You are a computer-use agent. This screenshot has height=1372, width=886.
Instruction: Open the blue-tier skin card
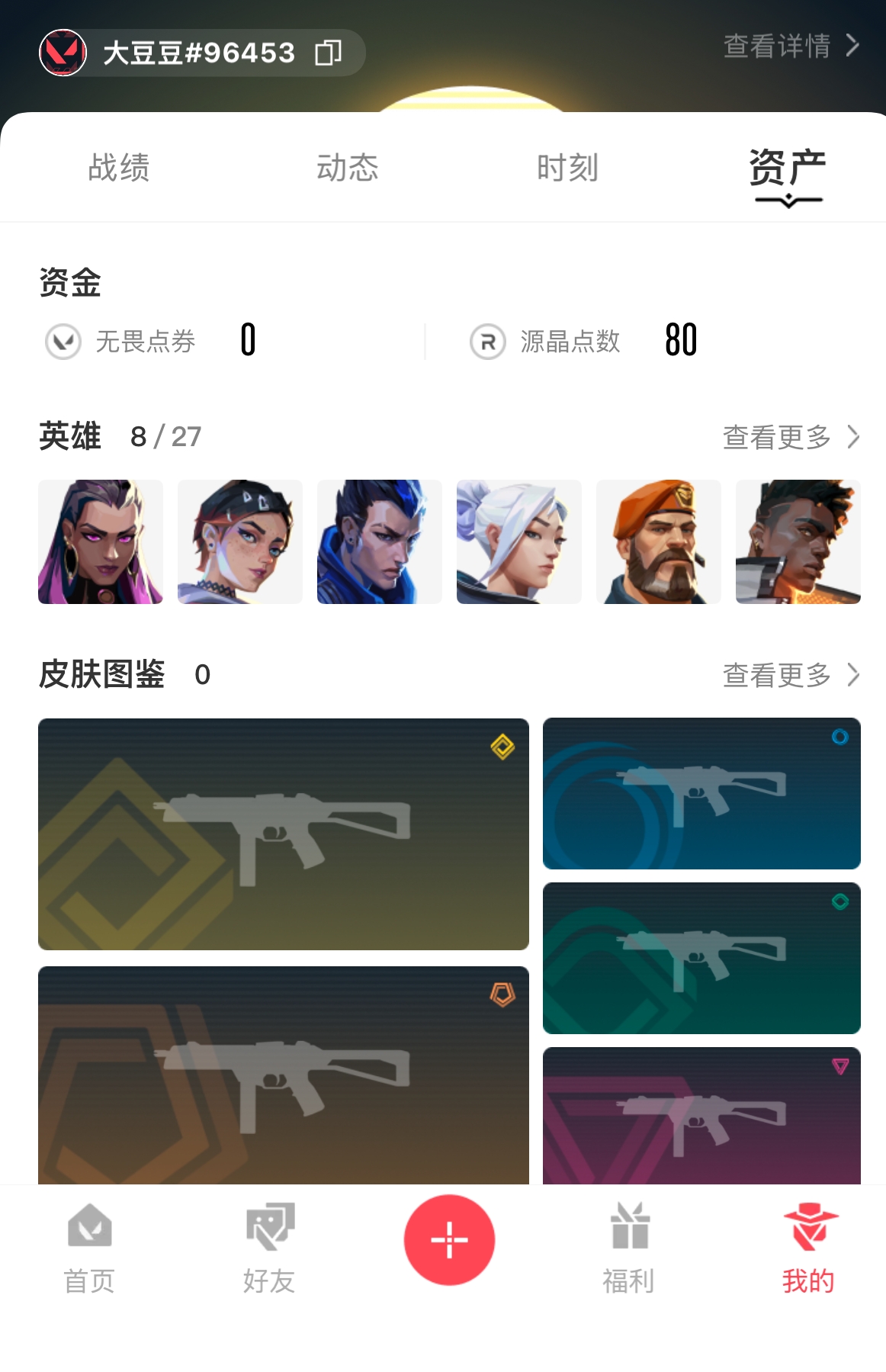tap(701, 793)
